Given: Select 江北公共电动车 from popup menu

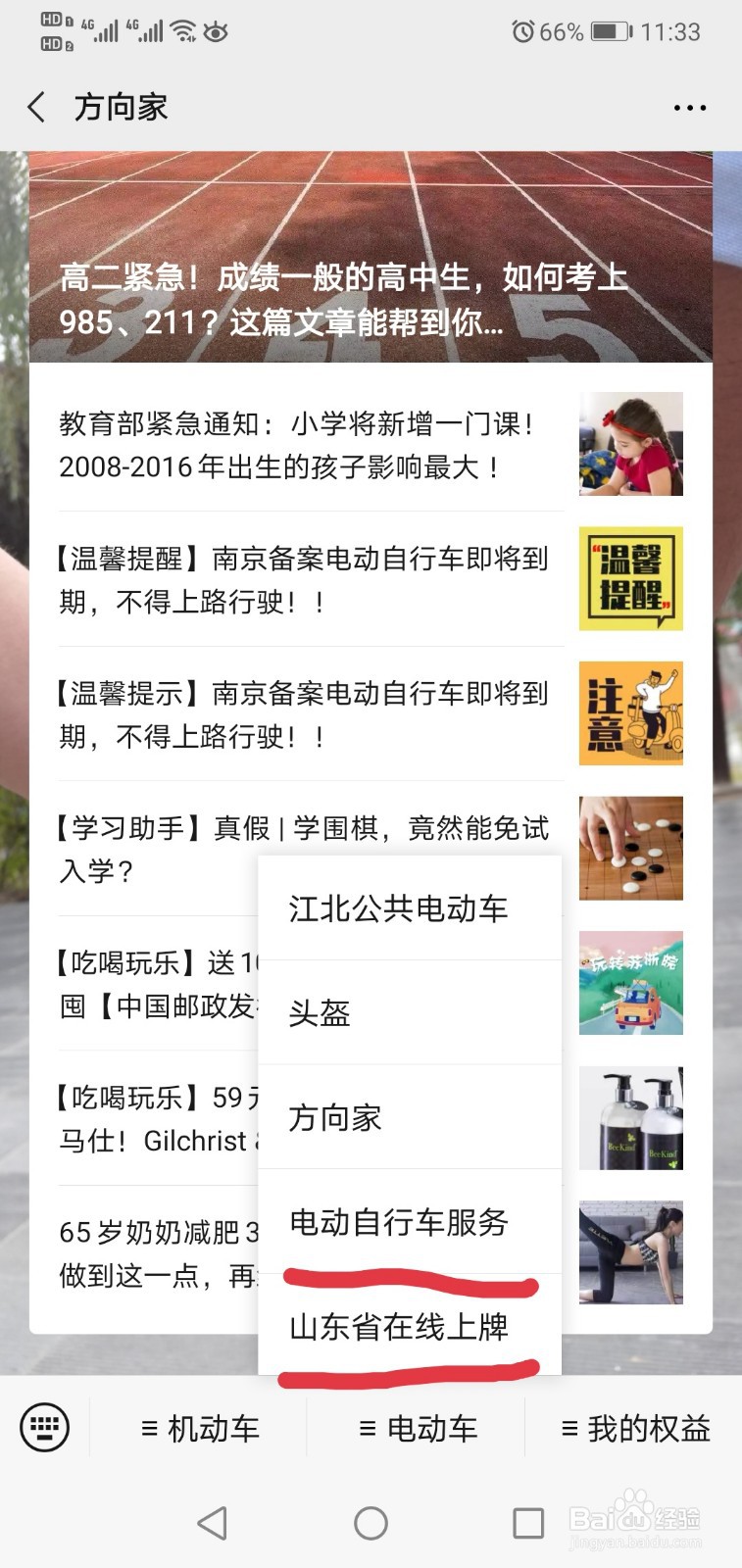Looking at the screenshot, I should pos(410,908).
